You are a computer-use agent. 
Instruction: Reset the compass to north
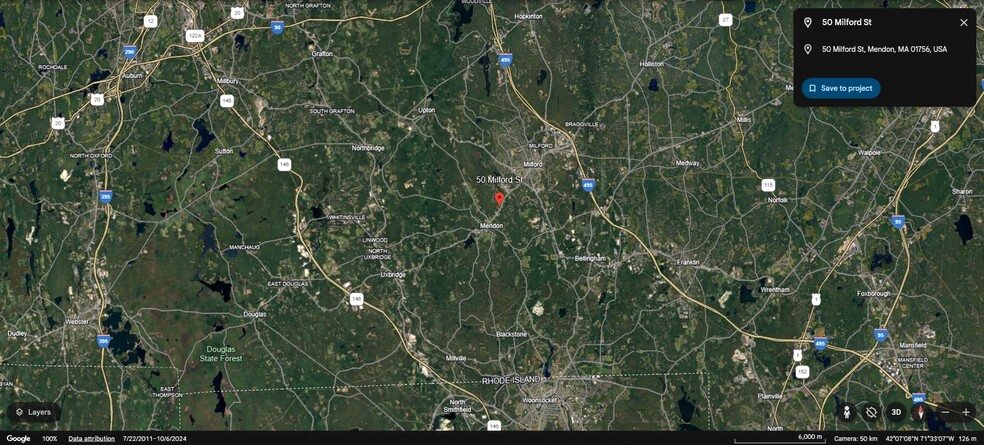click(920, 411)
